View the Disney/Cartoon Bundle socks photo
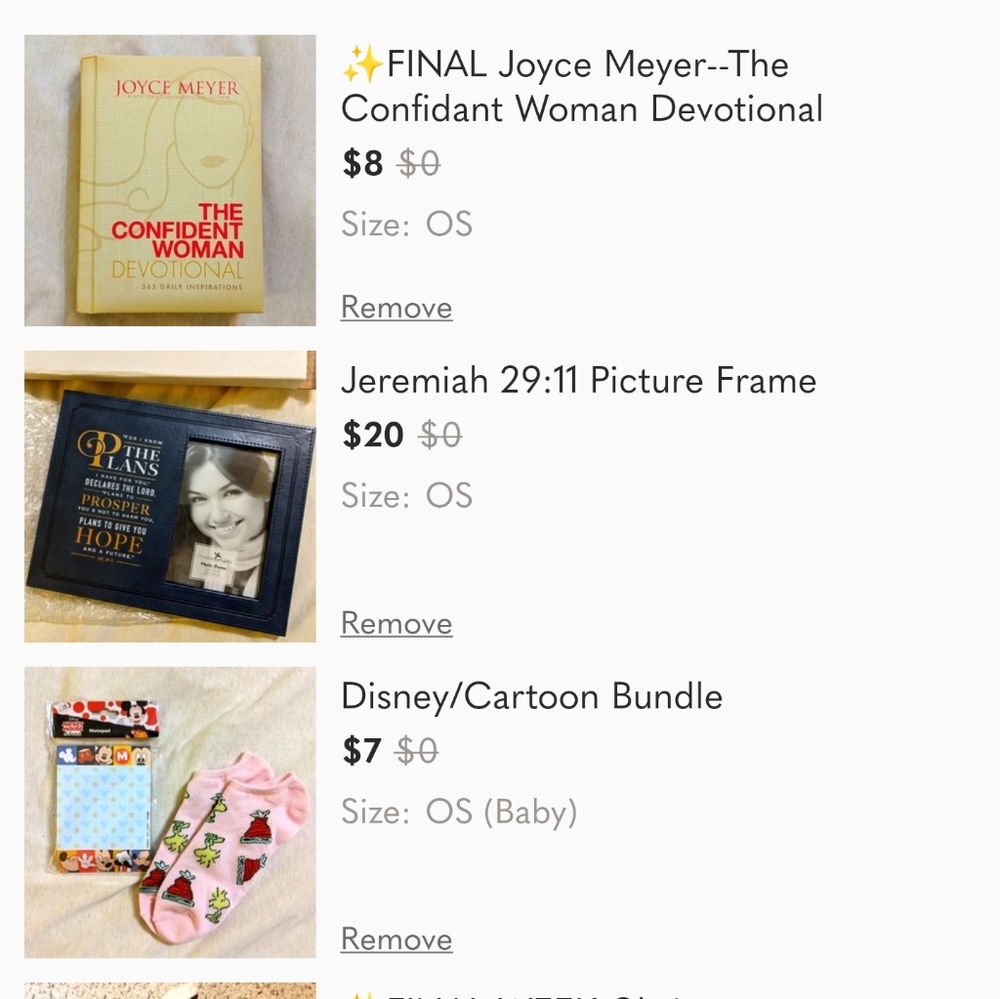The width and height of the screenshot is (1000, 999). click(x=170, y=813)
